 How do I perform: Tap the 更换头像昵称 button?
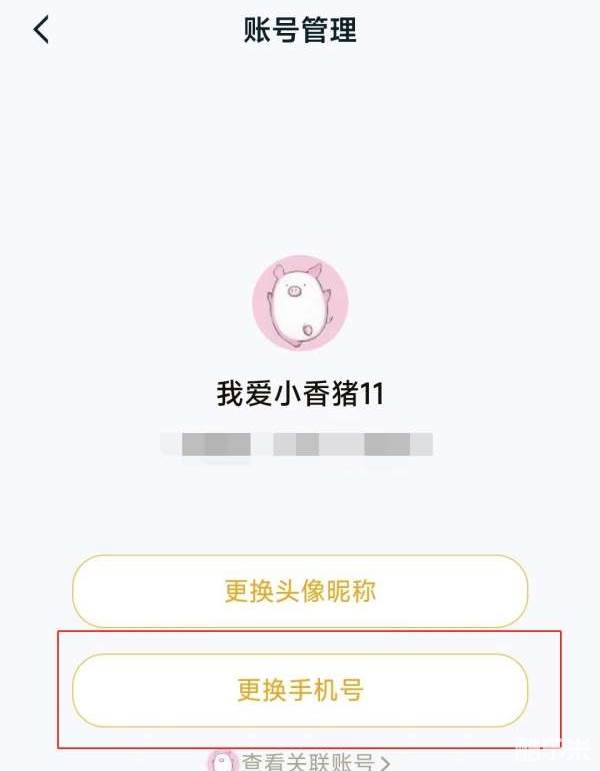pyautogui.click(x=299, y=591)
